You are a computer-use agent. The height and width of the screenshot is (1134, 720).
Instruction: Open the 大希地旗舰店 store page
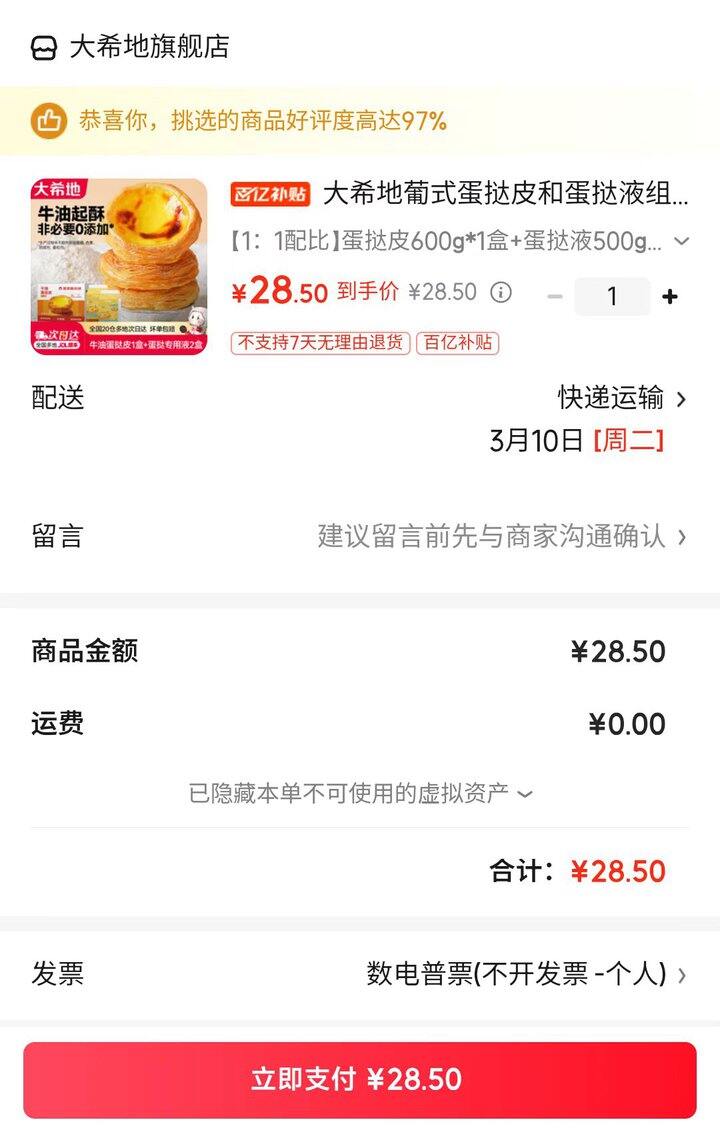(148, 47)
